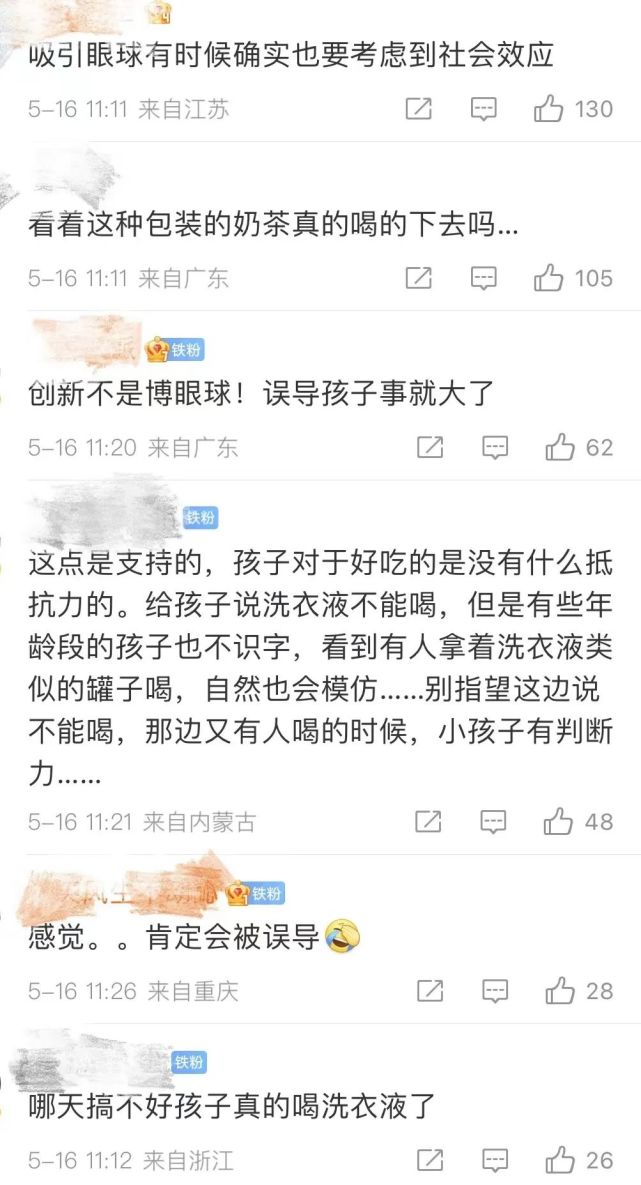Image resolution: width=641 pixels, height=1185 pixels.
Task: Reply to the comment about 奶茶 packaging
Action: pos(484,277)
